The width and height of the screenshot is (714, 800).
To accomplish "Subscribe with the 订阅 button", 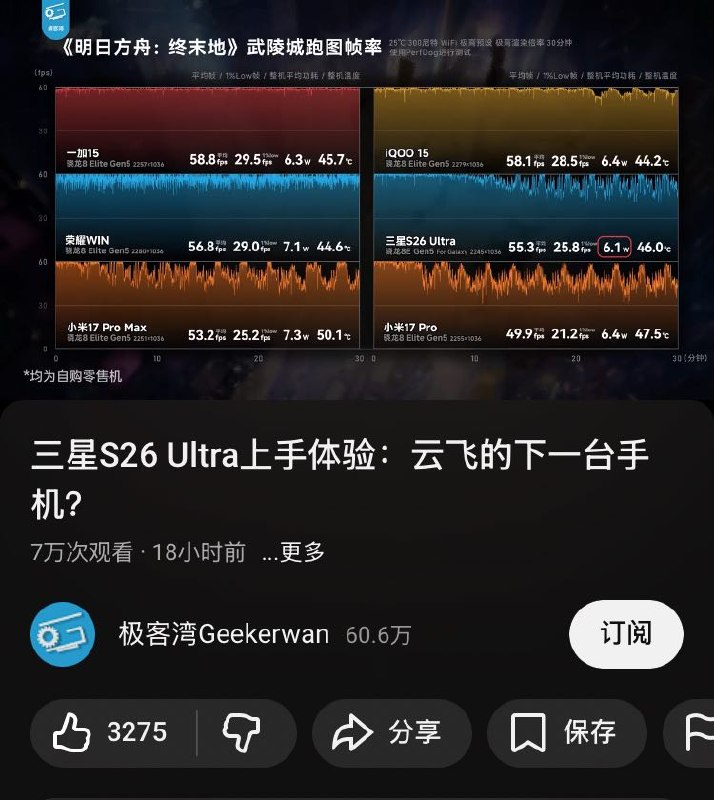I will [626, 634].
